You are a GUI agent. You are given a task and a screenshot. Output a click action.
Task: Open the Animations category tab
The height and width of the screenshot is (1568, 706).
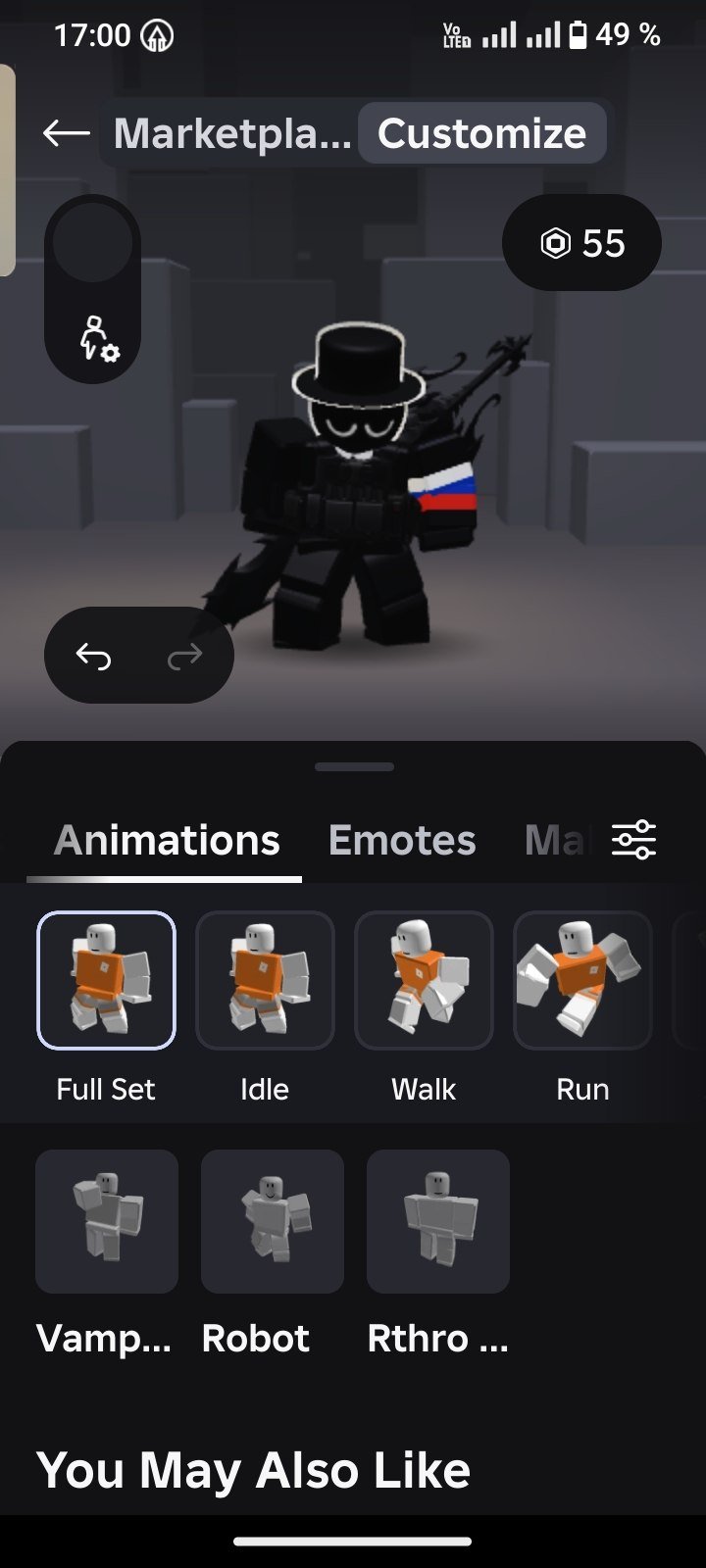166,841
